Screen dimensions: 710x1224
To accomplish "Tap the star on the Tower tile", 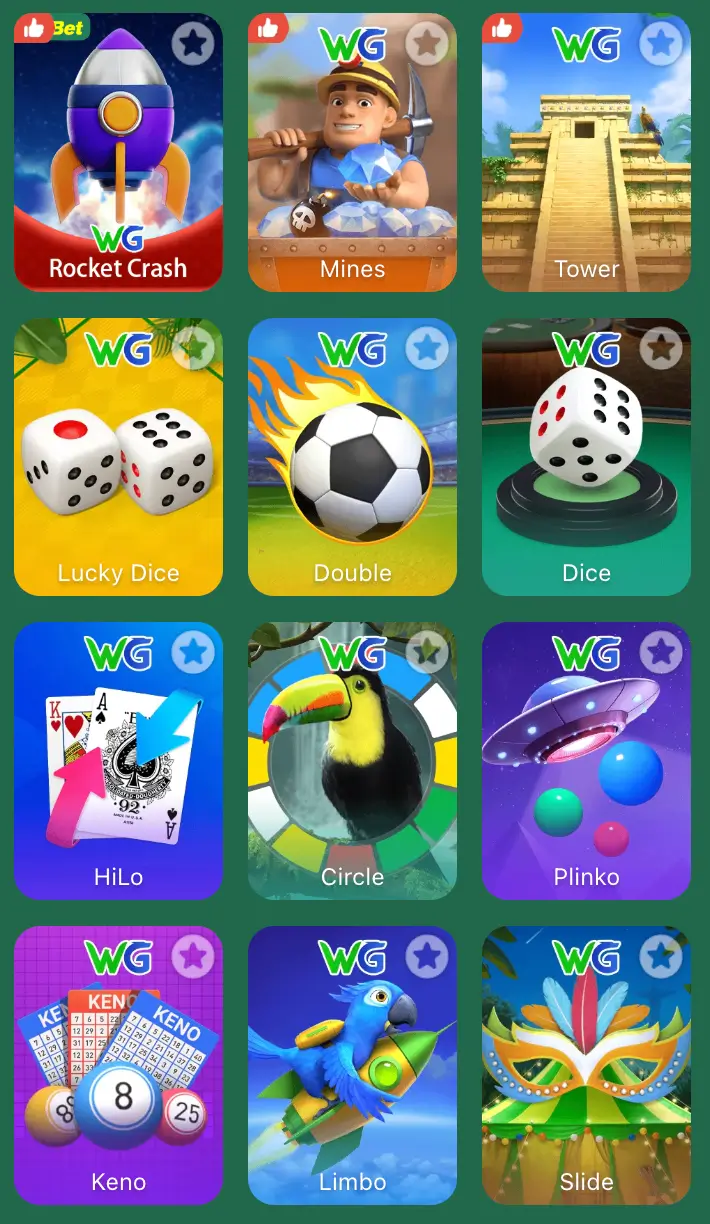I will (x=661, y=43).
